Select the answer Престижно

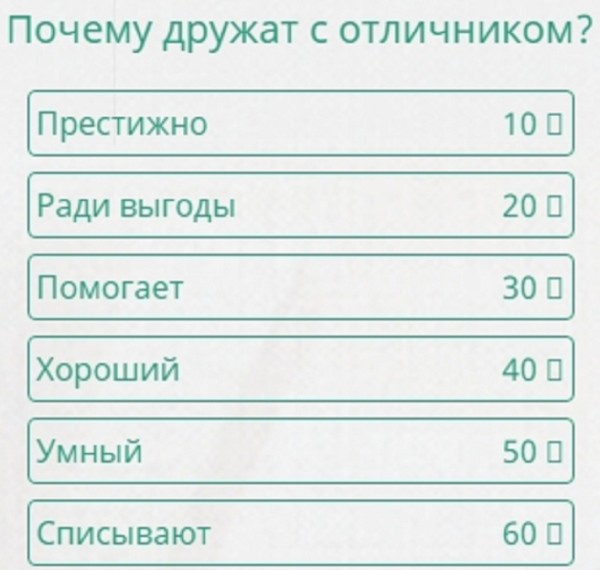[300, 123]
